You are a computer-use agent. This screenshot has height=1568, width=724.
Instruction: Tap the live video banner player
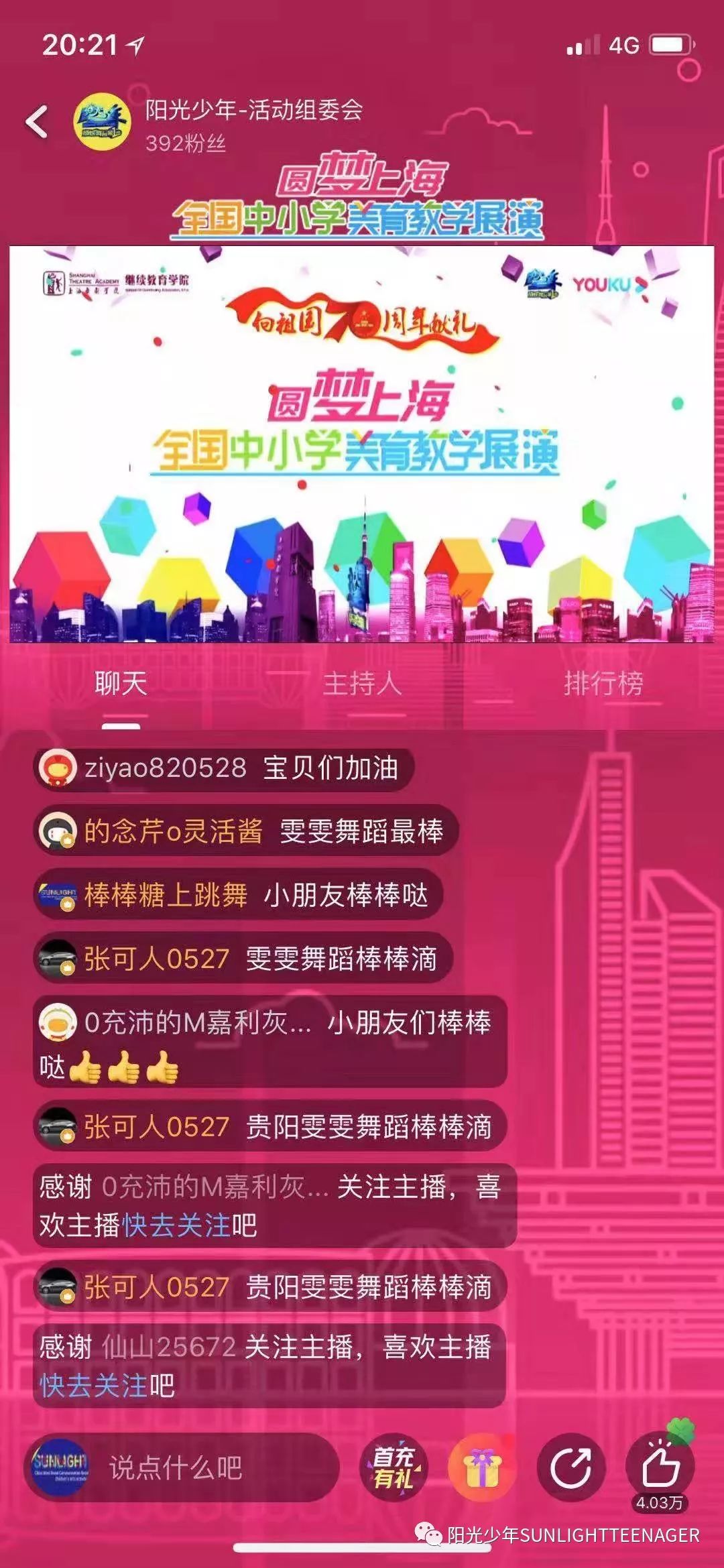tap(362, 444)
